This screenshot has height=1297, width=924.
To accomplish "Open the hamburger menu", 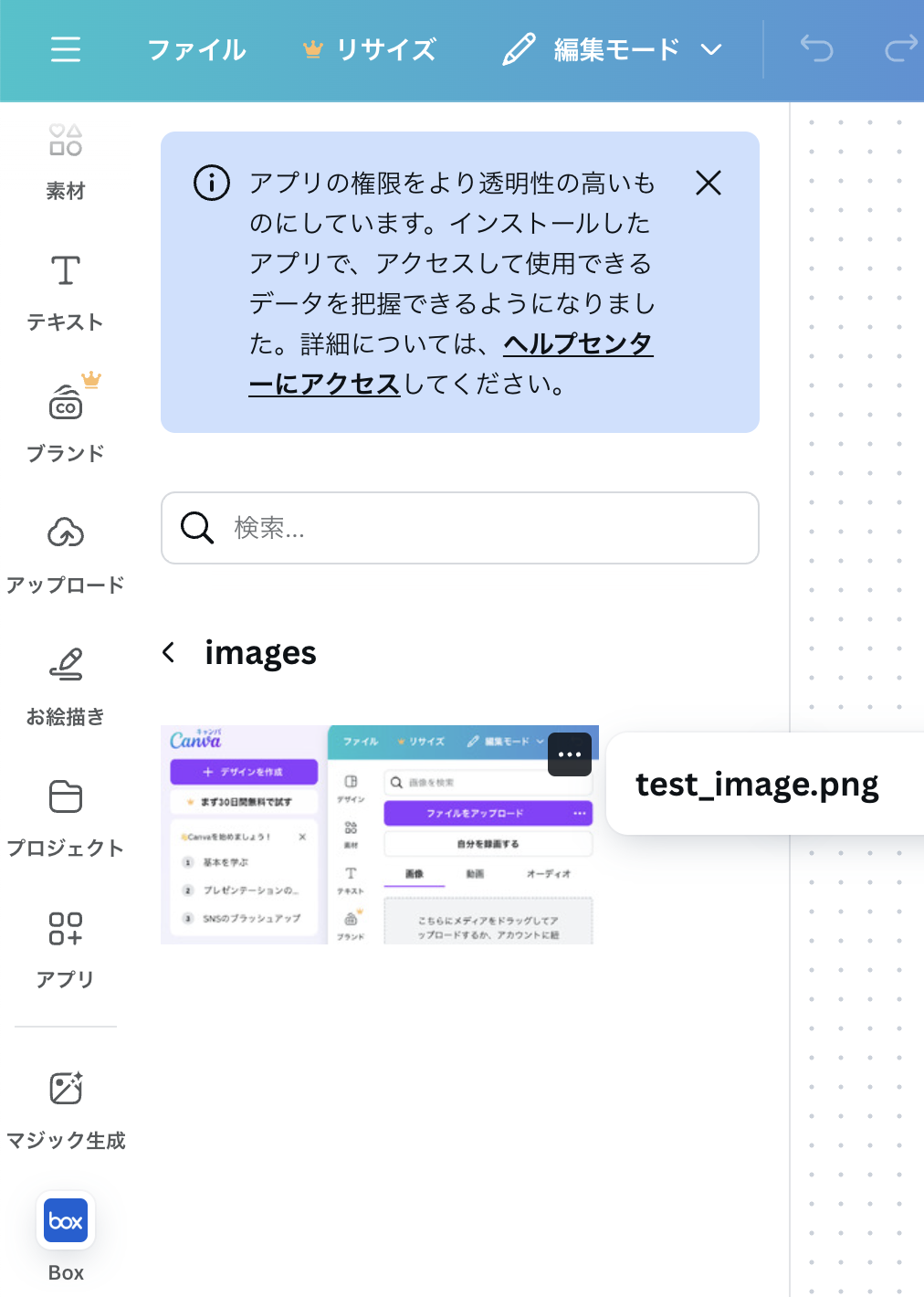I will click(x=66, y=49).
